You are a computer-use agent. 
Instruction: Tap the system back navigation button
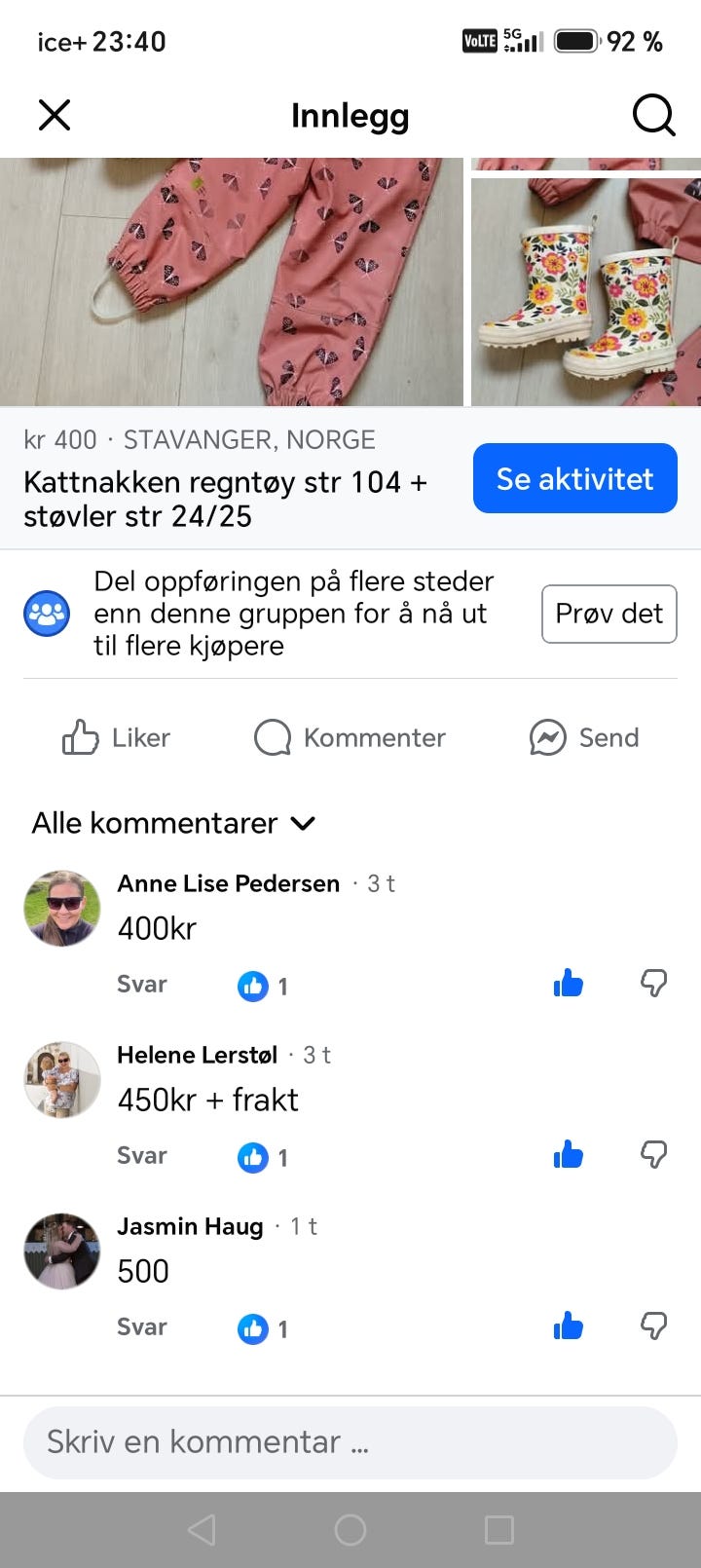[202, 1530]
